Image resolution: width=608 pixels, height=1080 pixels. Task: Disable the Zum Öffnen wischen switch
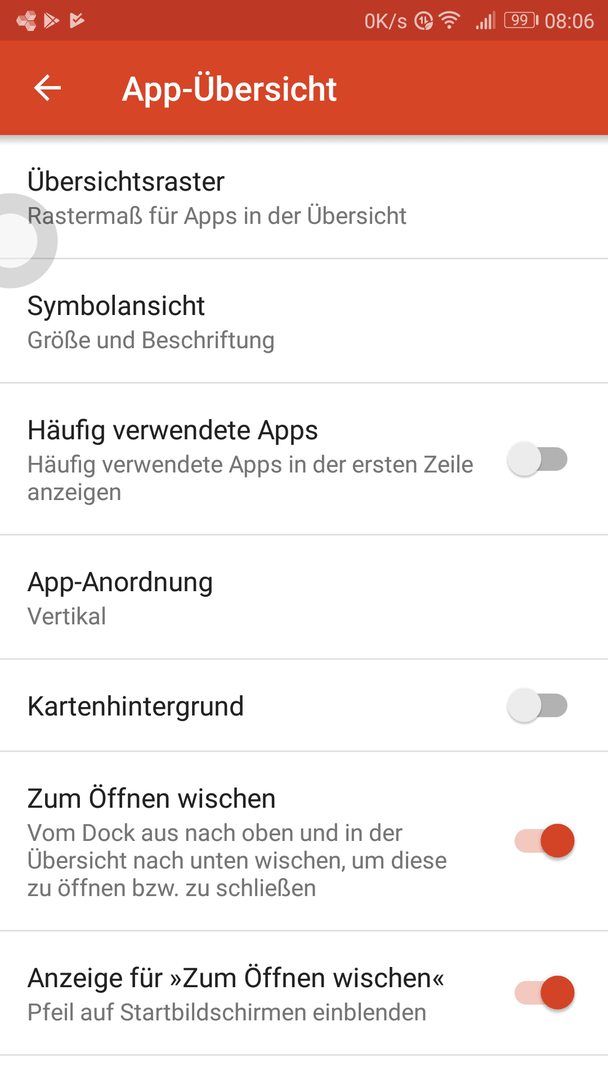click(544, 841)
